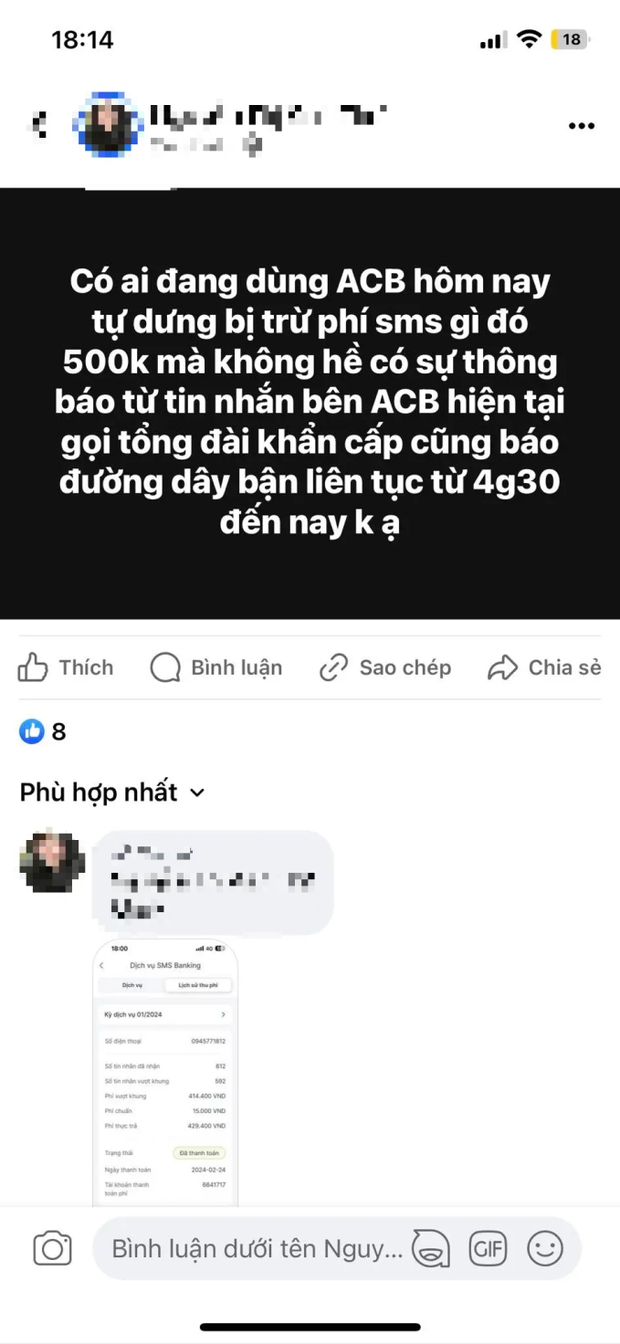The width and height of the screenshot is (620, 1344).
Task: Open the camera to attach a photo
Action: (52, 1248)
